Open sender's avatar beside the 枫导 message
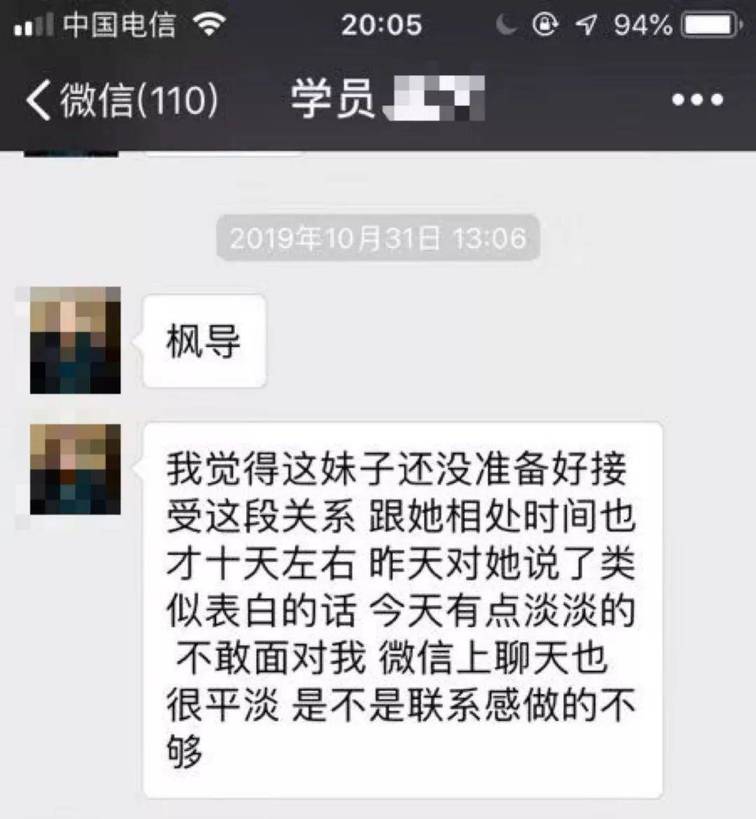The height and width of the screenshot is (819, 756). pos(75,341)
